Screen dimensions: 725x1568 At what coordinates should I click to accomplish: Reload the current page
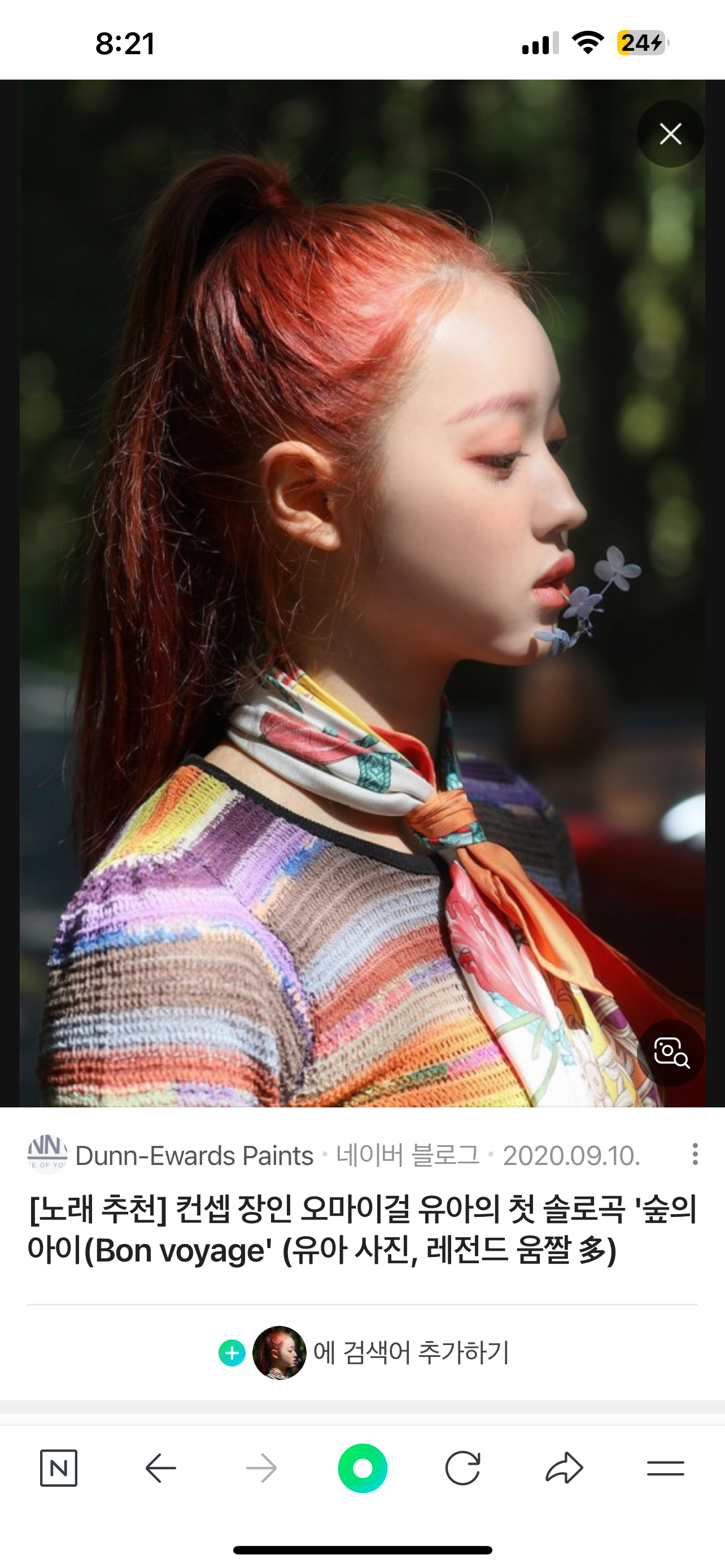tap(462, 1468)
